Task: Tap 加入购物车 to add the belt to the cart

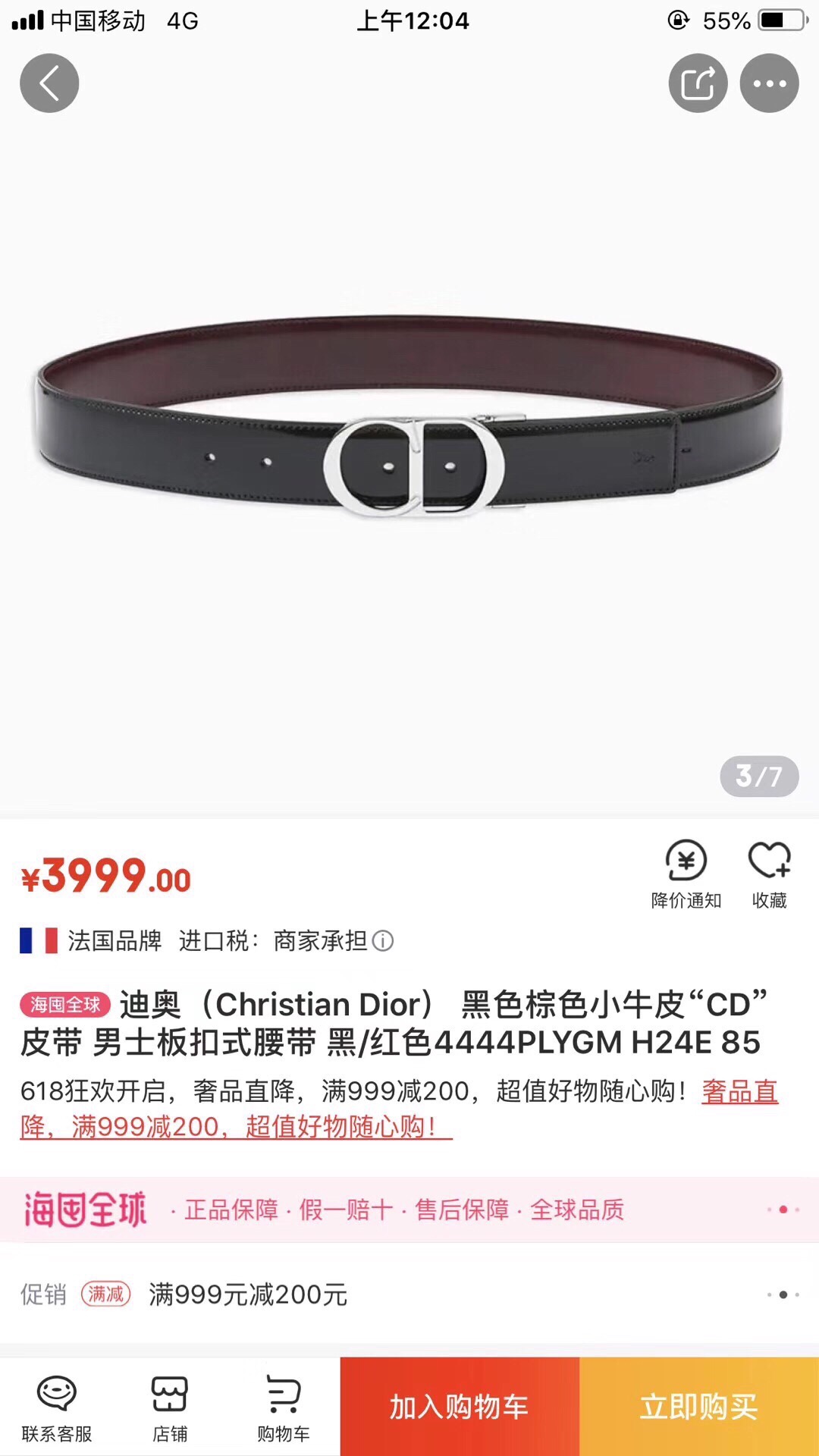Action: click(x=460, y=1407)
